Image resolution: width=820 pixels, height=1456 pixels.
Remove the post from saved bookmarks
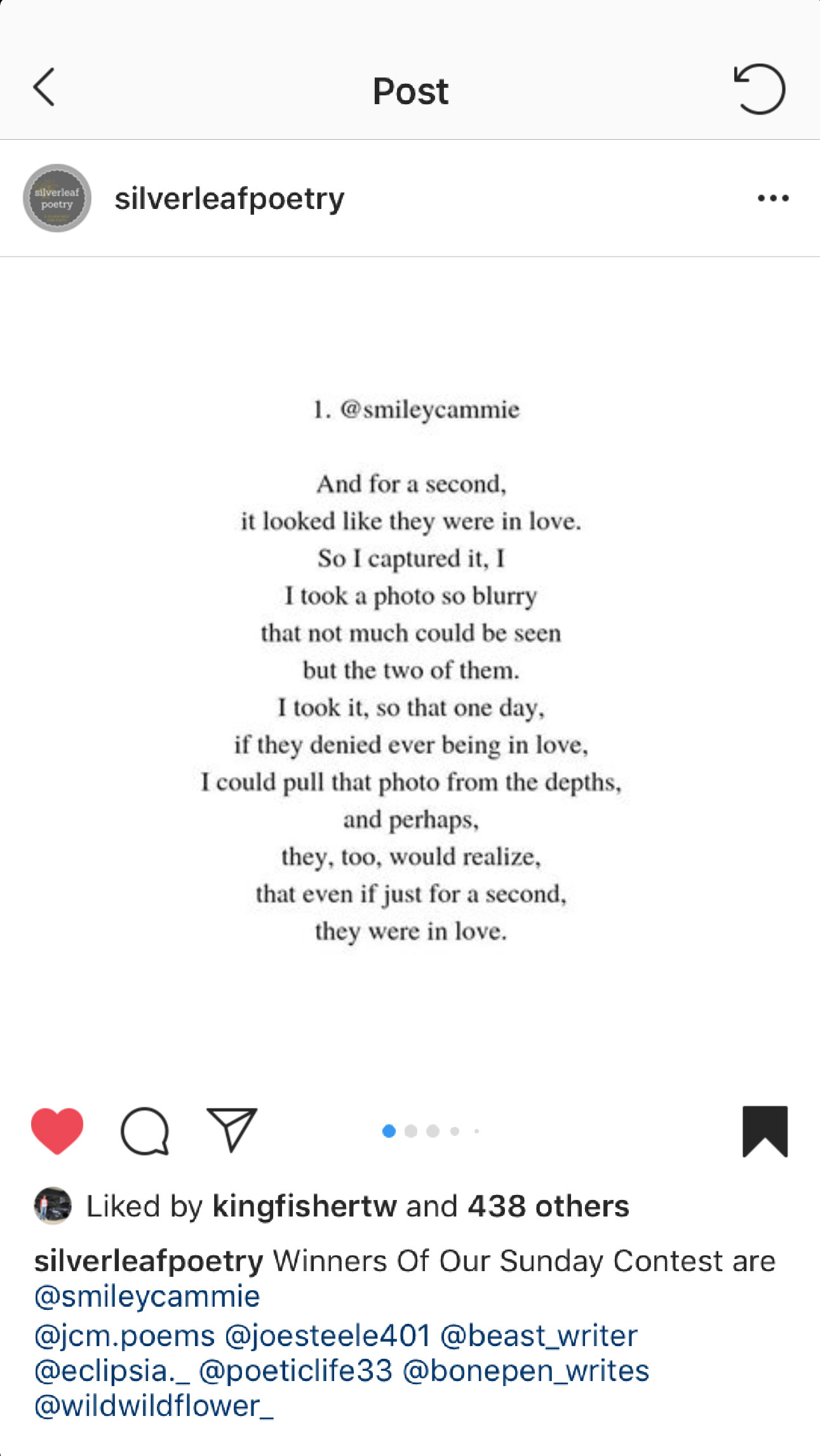pyautogui.click(x=765, y=1131)
